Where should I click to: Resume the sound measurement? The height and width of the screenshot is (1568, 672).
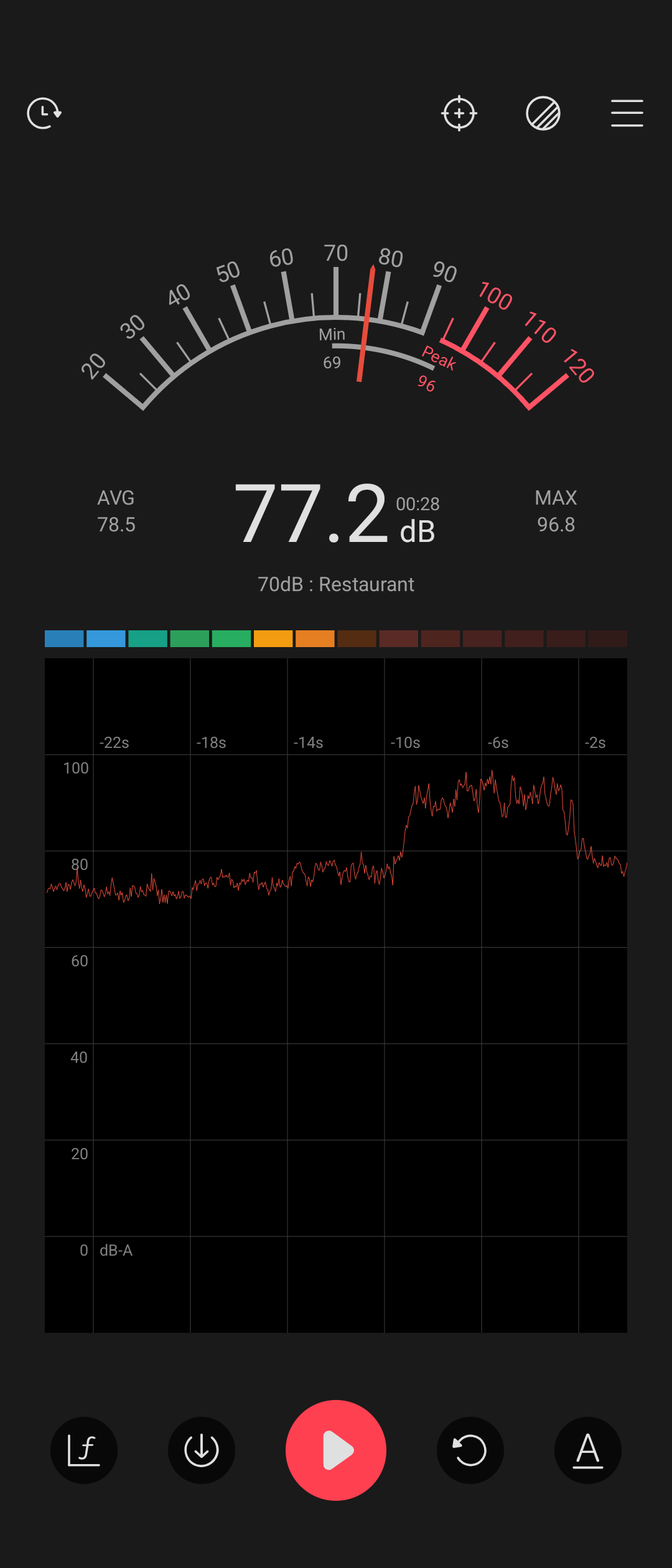coord(336,1450)
